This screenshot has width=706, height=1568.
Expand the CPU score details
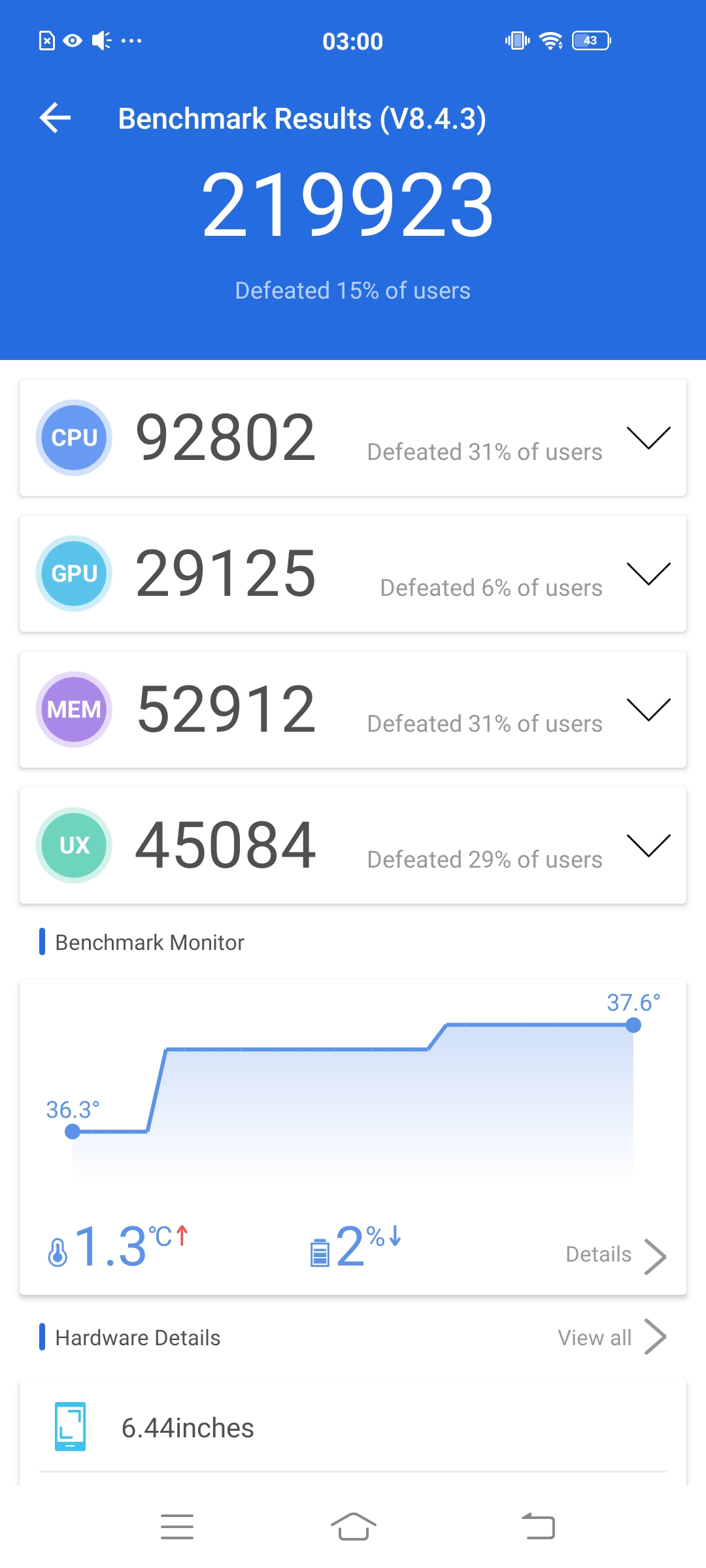(648, 438)
